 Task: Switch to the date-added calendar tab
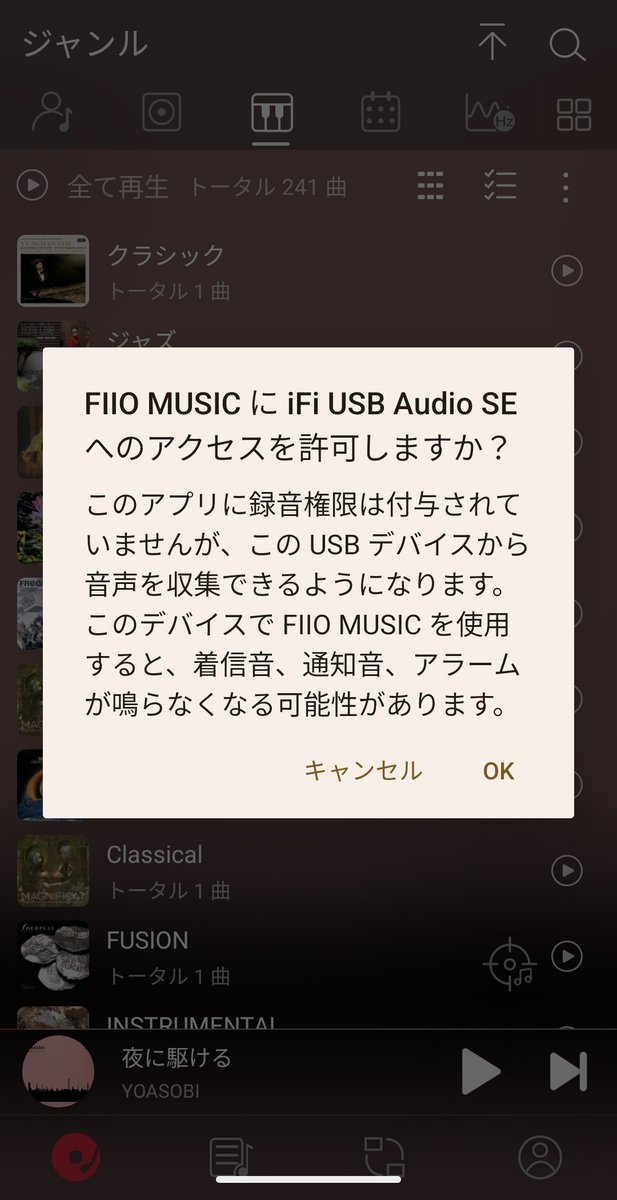pyautogui.click(x=381, y=113)
